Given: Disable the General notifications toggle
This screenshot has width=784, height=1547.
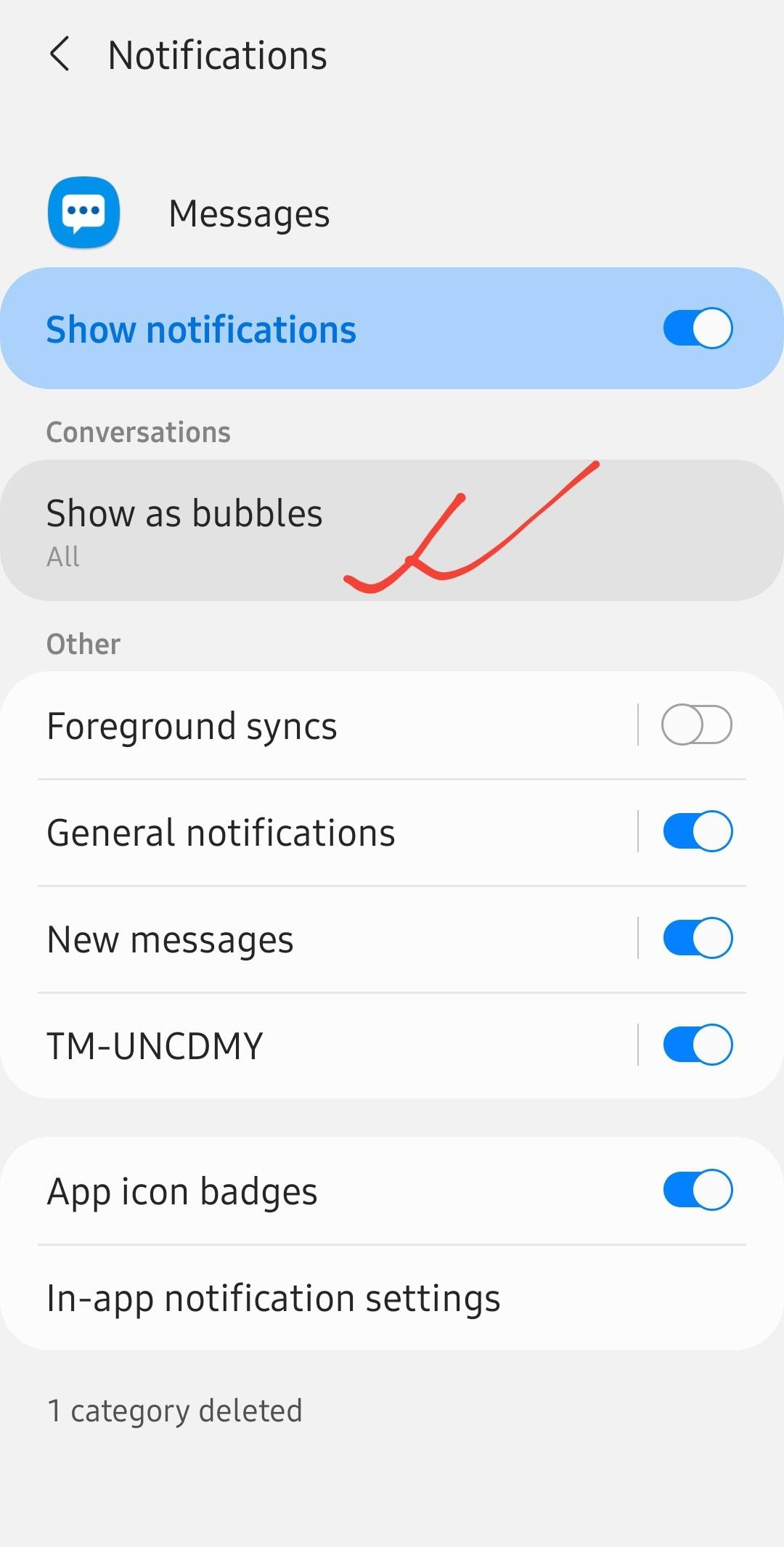Looking at the screenshot, I should (695, 830).
